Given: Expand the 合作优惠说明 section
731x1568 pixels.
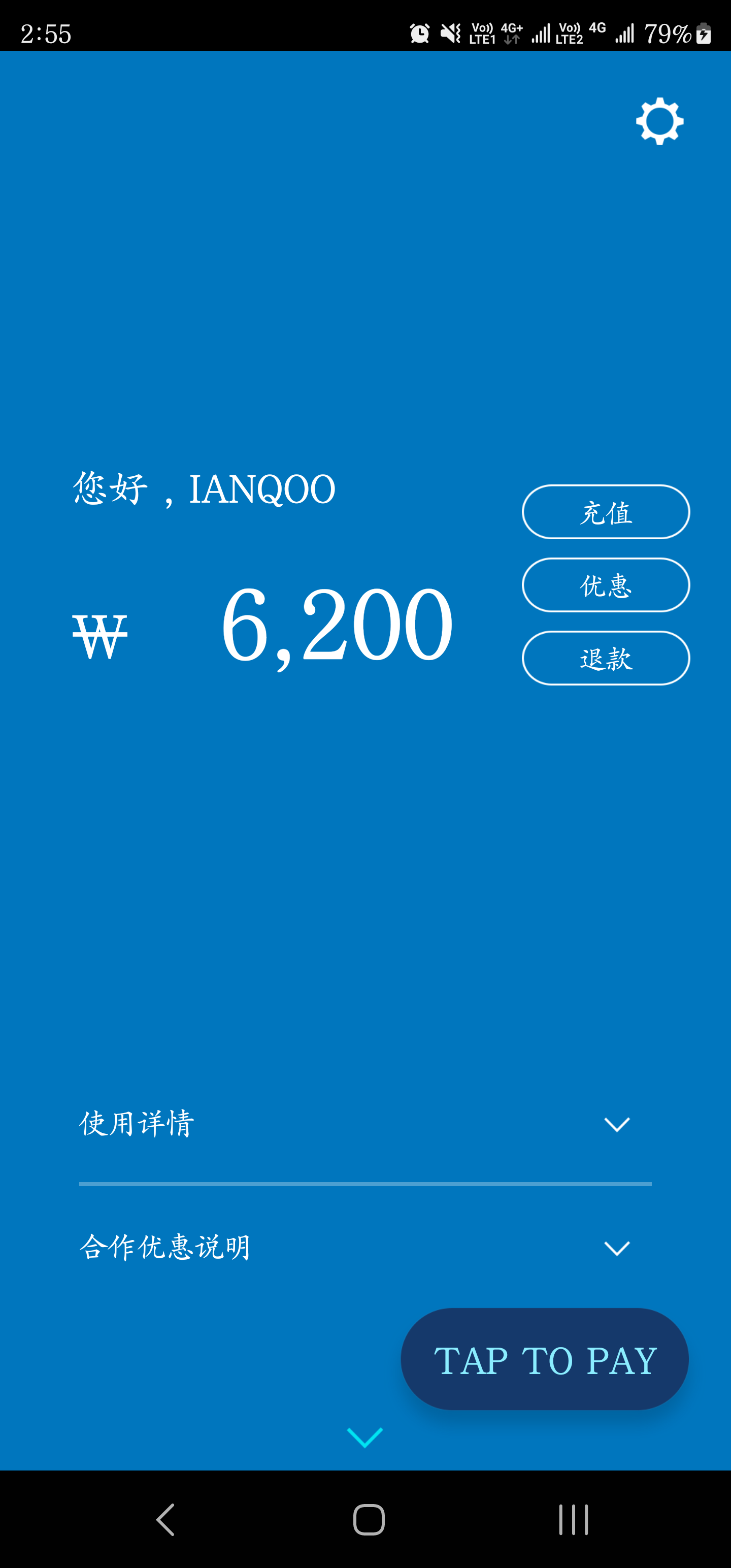Looking at the screenshot, I should coord(616,1249).
